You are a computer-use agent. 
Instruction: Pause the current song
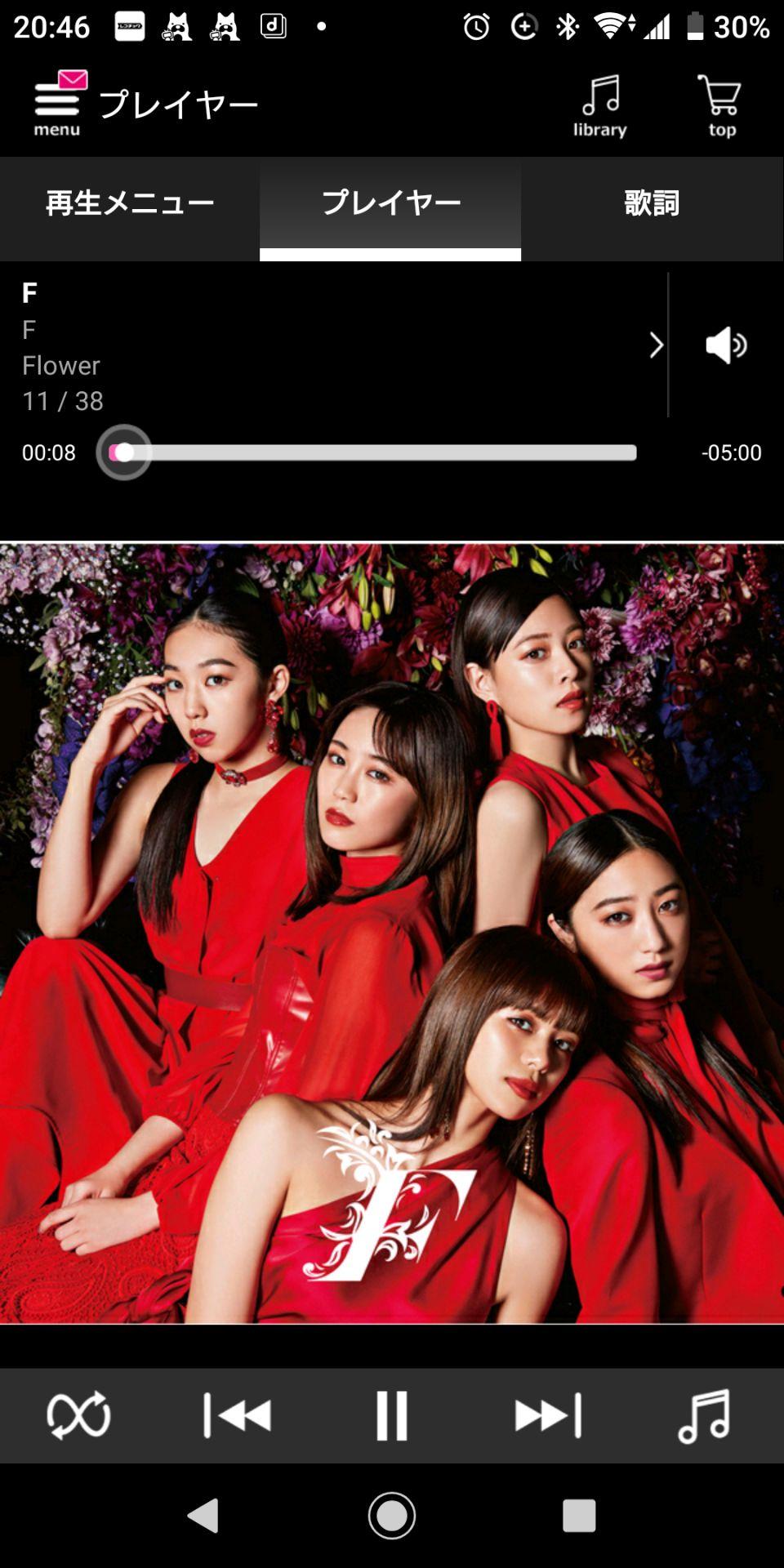pos(391,1414)
